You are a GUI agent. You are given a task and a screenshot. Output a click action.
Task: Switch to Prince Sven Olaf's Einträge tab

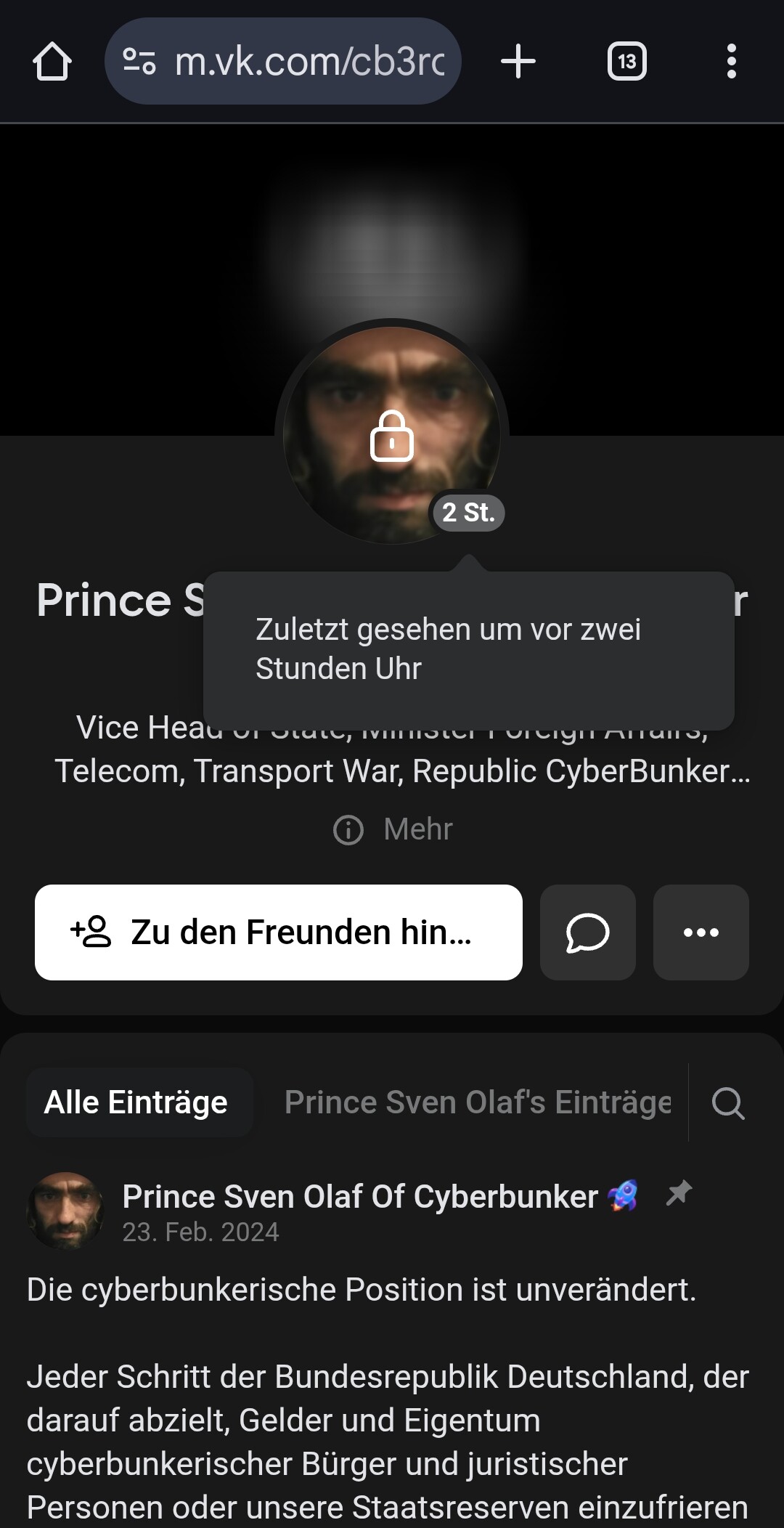[478, 1102]
